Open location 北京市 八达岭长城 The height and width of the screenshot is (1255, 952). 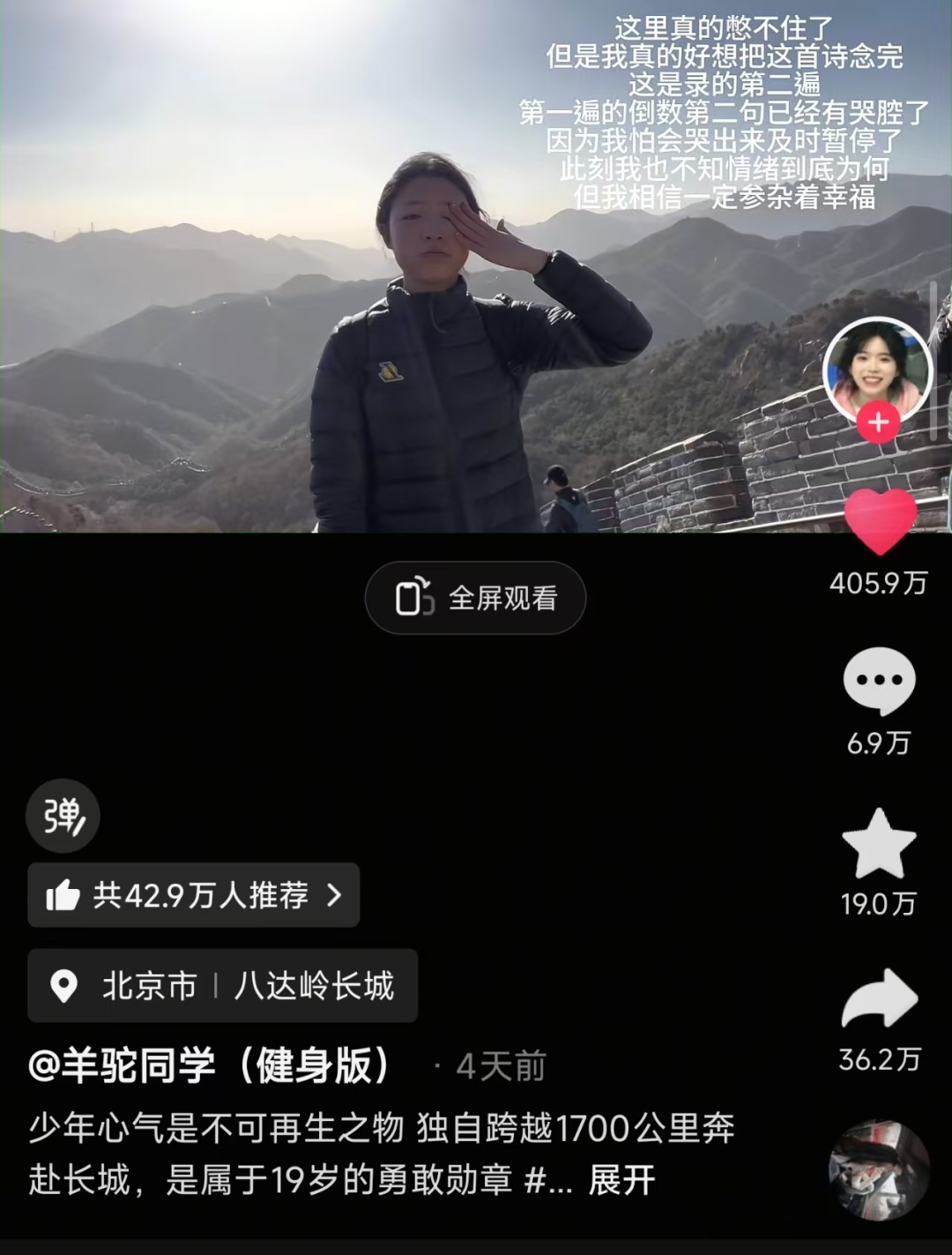[x=222, y=985]
